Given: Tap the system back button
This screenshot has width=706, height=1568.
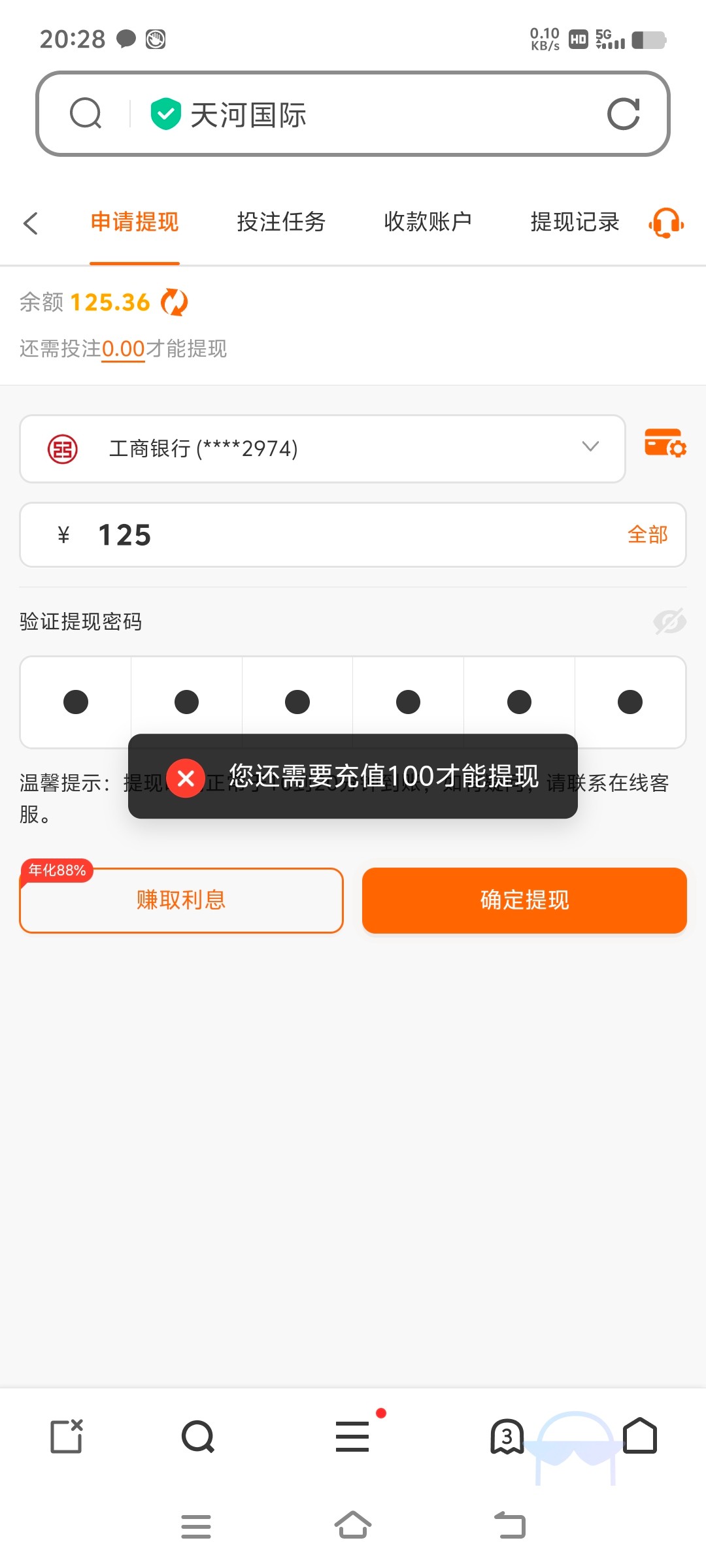Looking at the screenshot, I should coord(510,1526).
